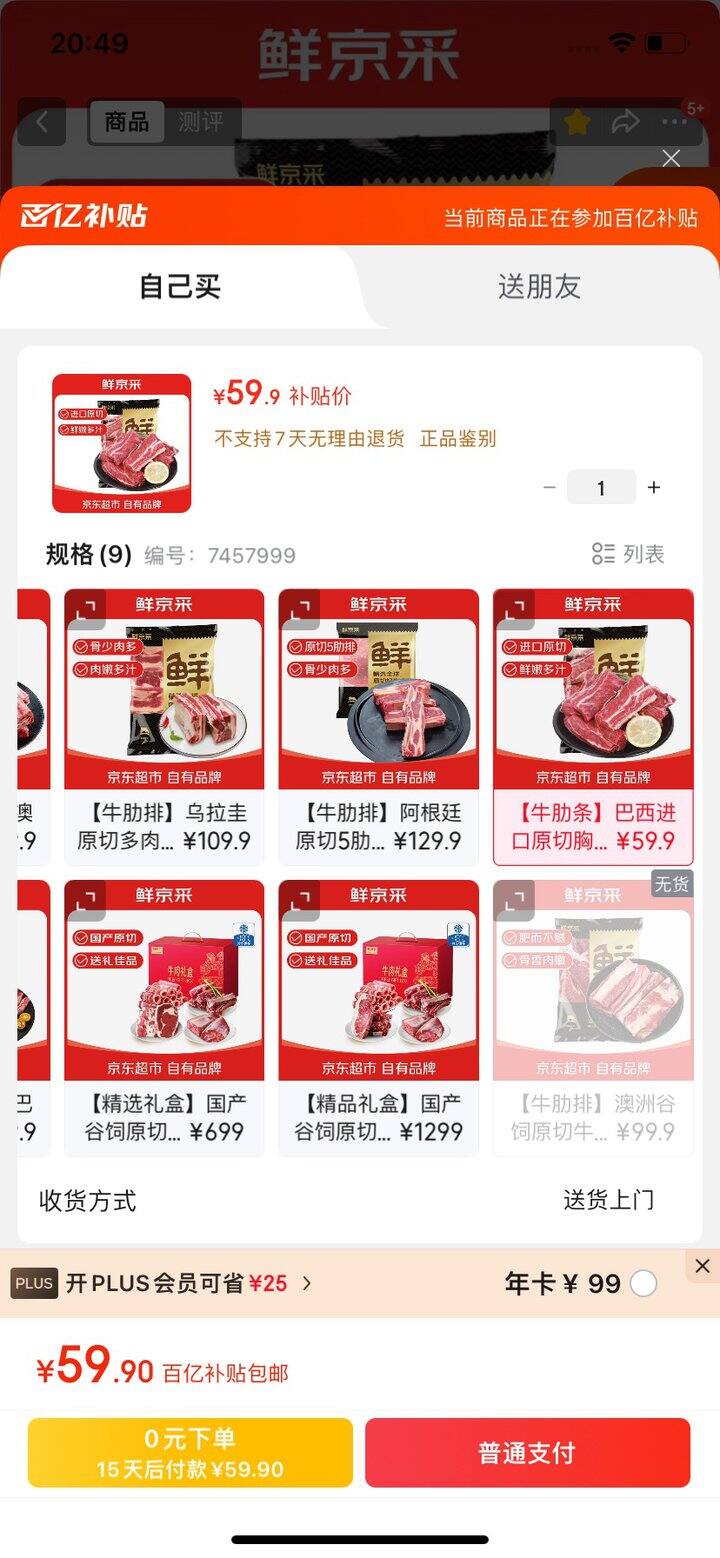The width and height of the screenshot is (720, 1558).
Task: Switch to the 测评 tab
Action: point(198,122)
